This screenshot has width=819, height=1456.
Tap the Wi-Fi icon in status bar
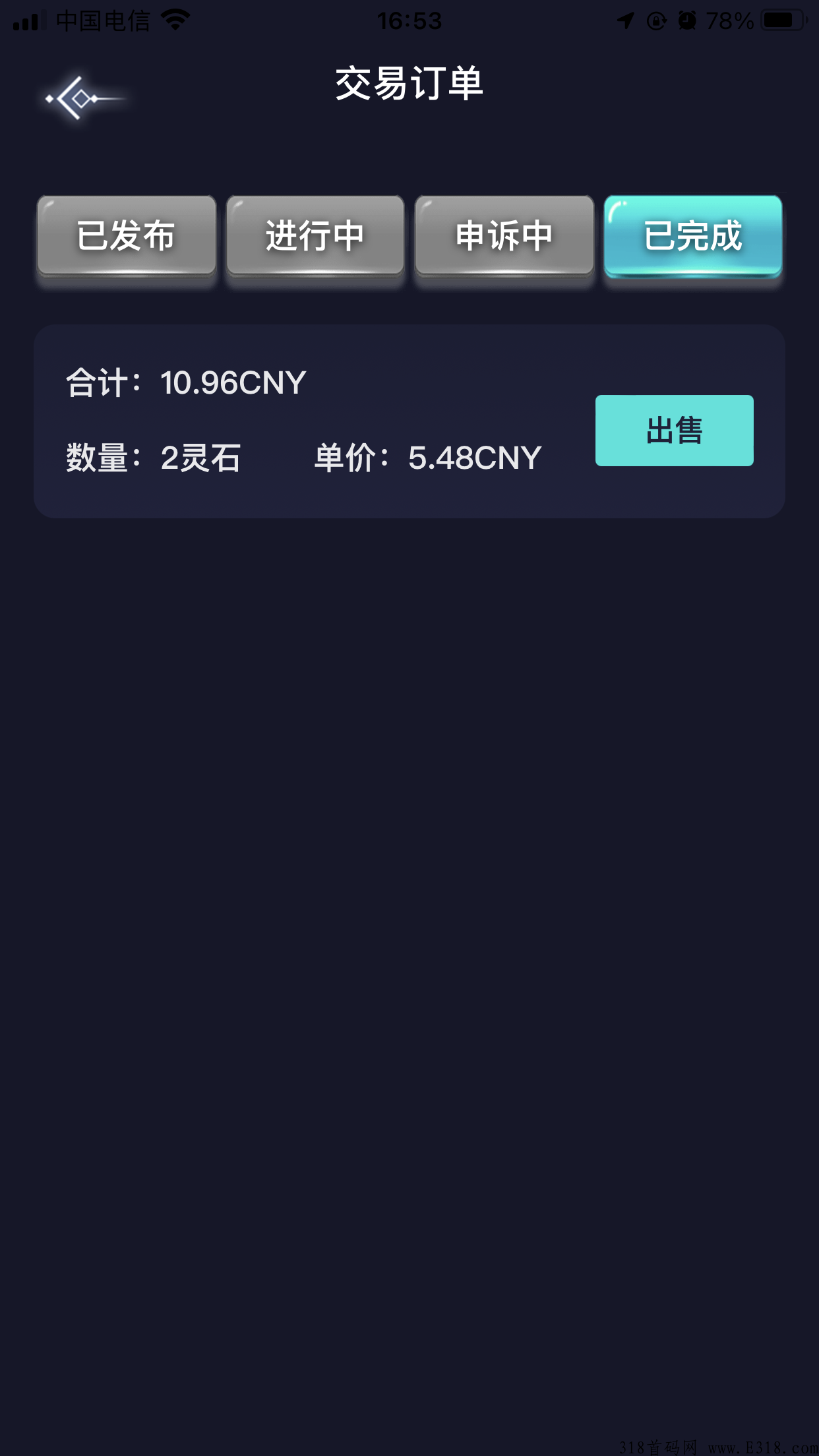174,18
